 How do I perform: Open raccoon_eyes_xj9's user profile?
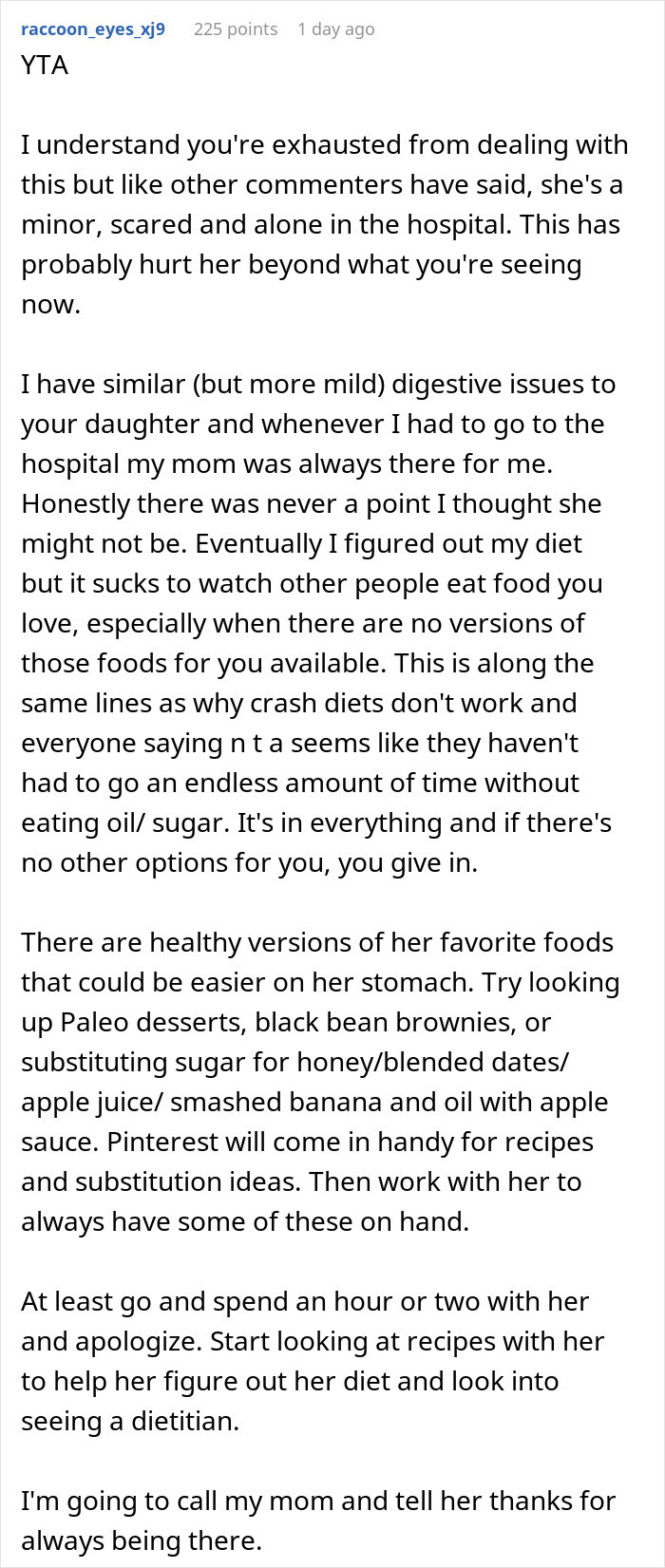click(93, 29)
